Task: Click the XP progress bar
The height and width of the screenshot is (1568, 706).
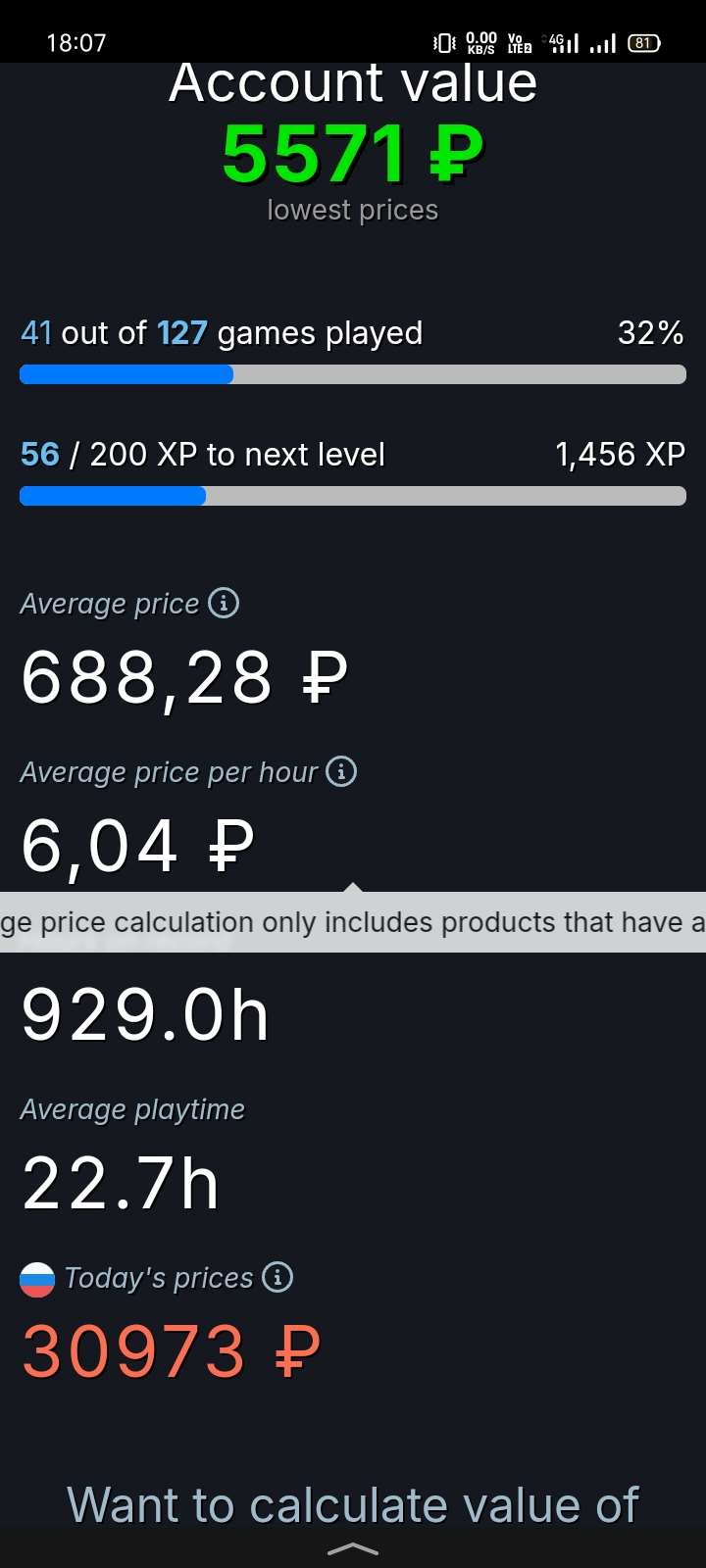Action: [353, 496]
